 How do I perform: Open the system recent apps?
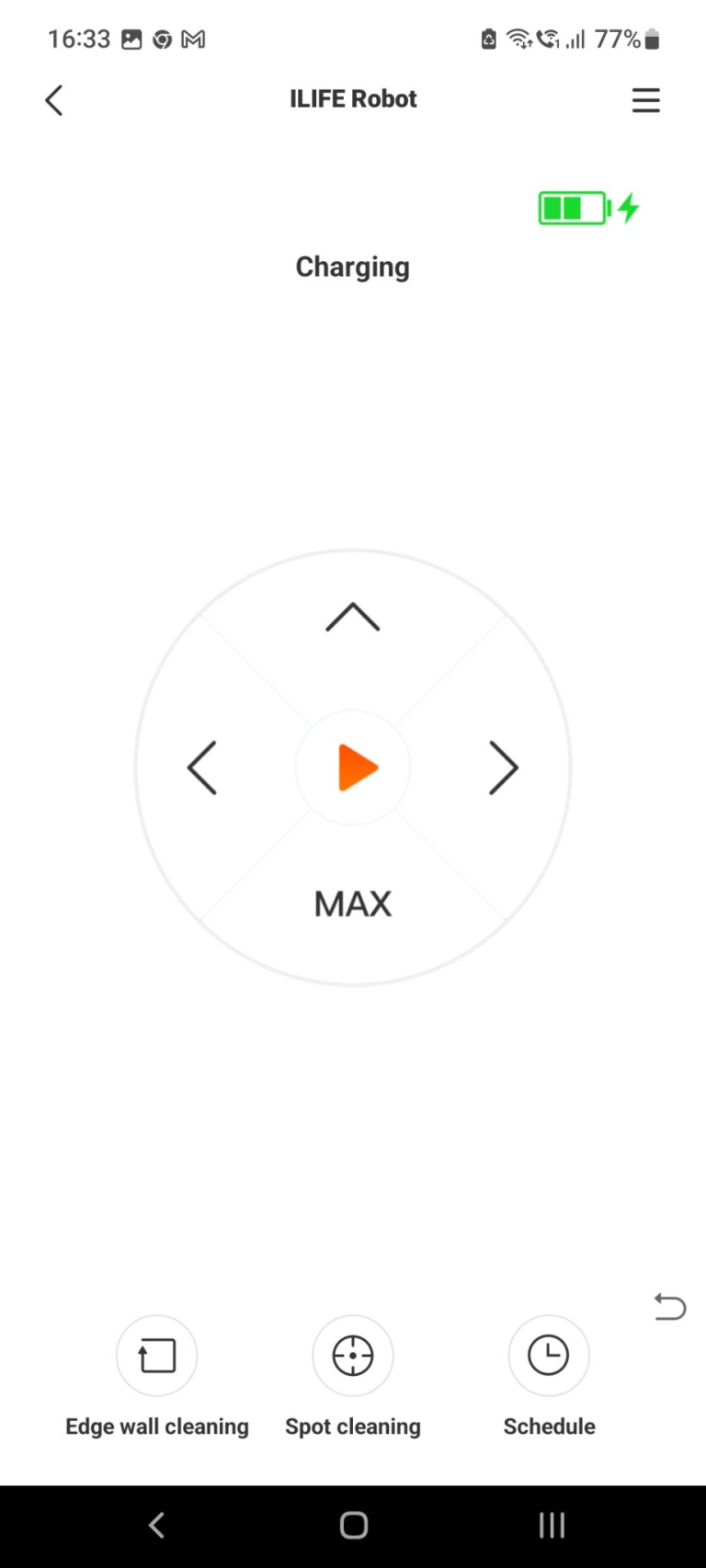point(552,1526)
